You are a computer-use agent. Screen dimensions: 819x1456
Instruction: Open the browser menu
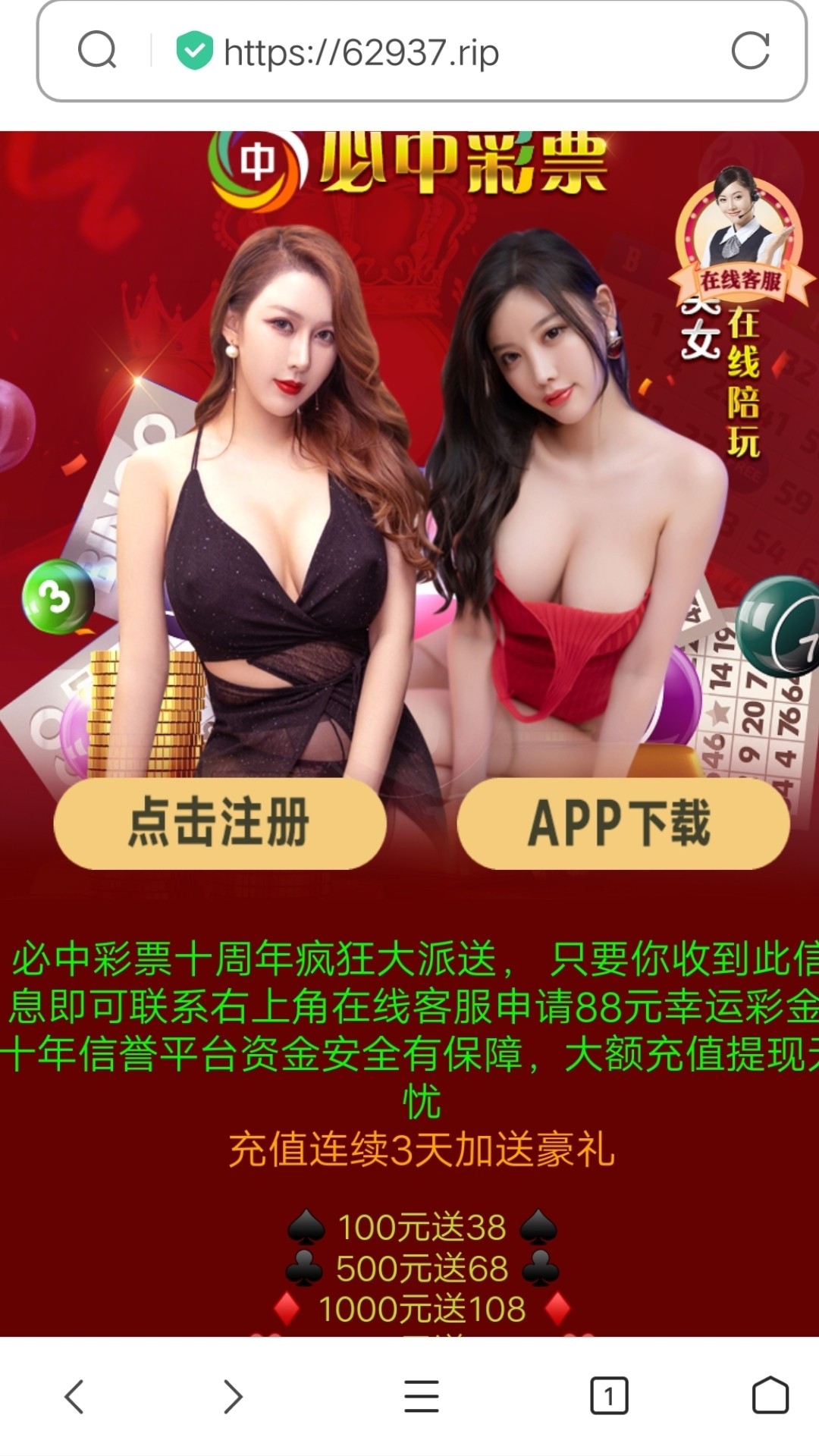422,1396
